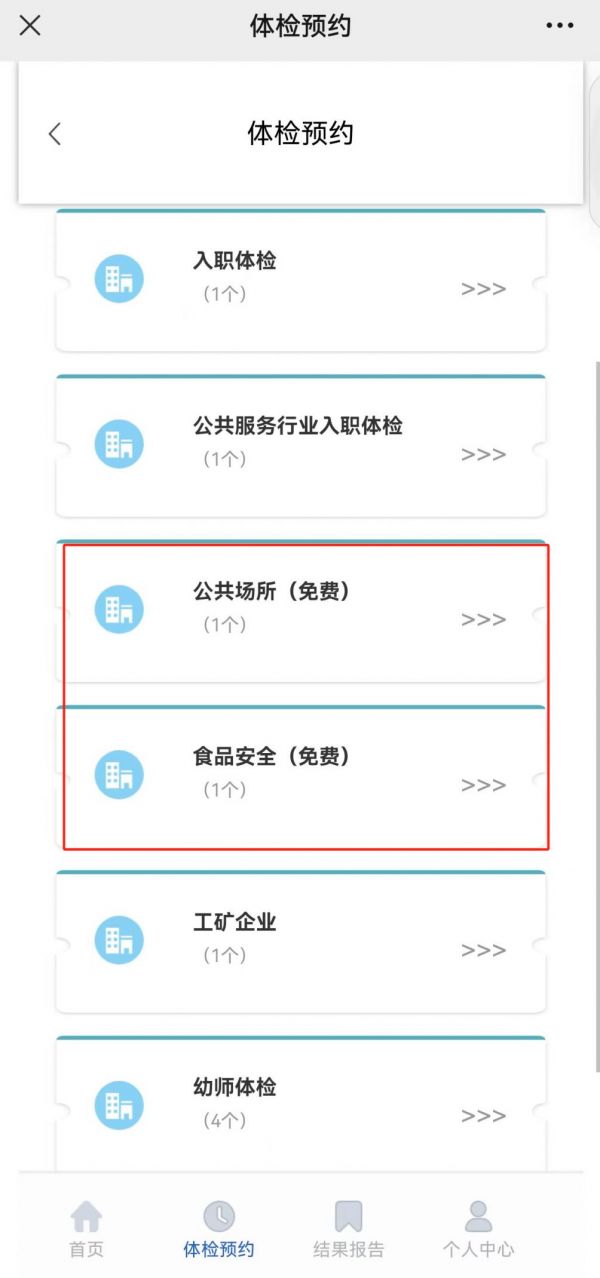Tap the 工矿企业 card

301,942
